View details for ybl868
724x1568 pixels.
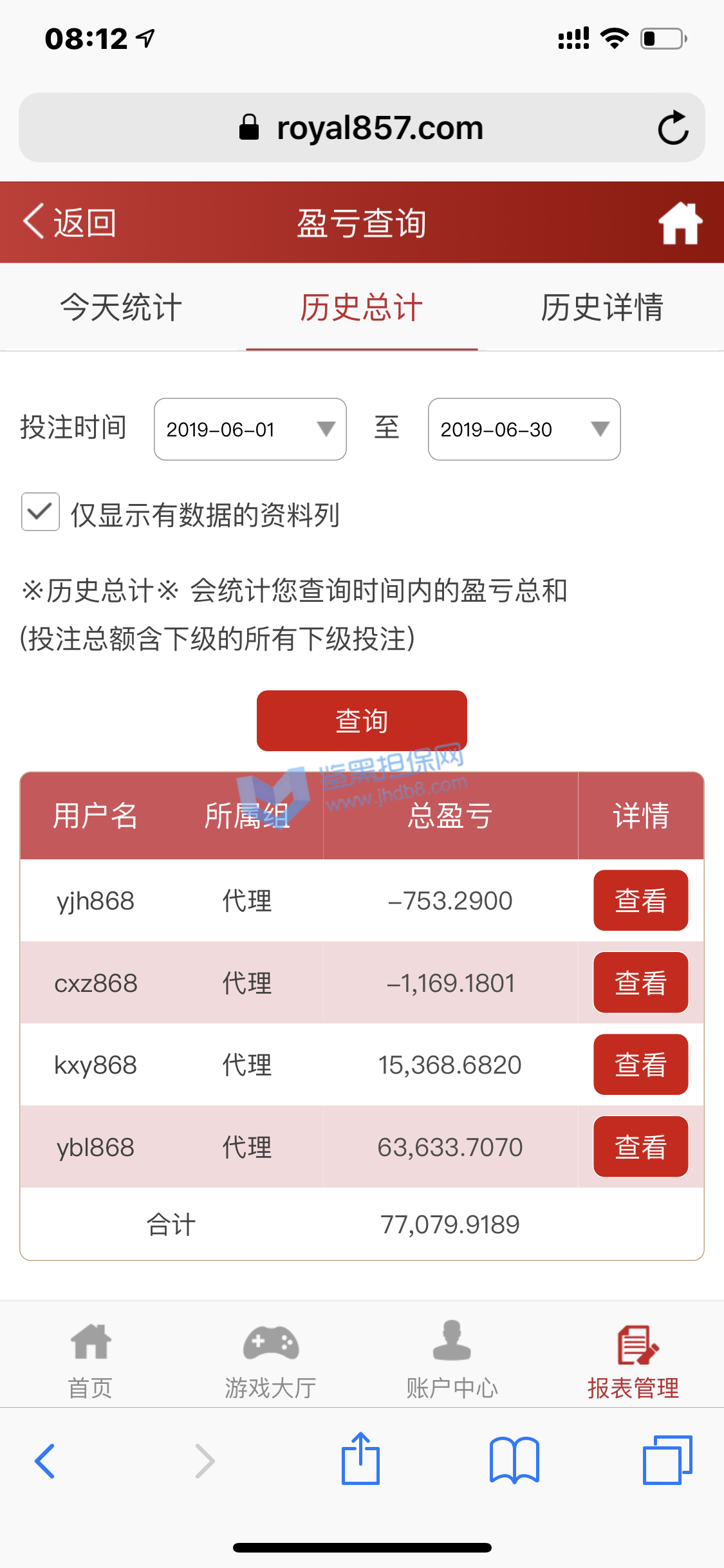coord(640,1147)
